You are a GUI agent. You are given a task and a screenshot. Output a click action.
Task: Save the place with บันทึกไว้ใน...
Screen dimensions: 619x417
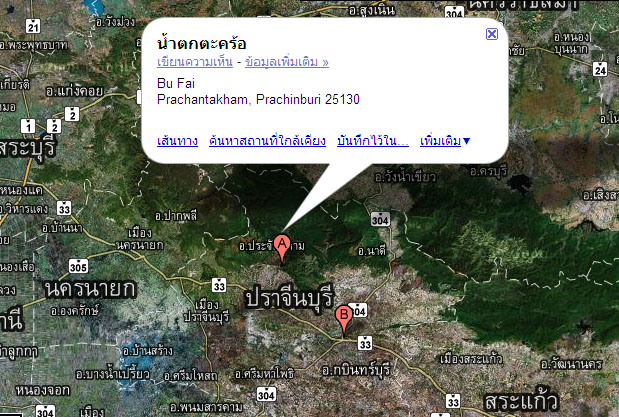(x=373, y=141)
